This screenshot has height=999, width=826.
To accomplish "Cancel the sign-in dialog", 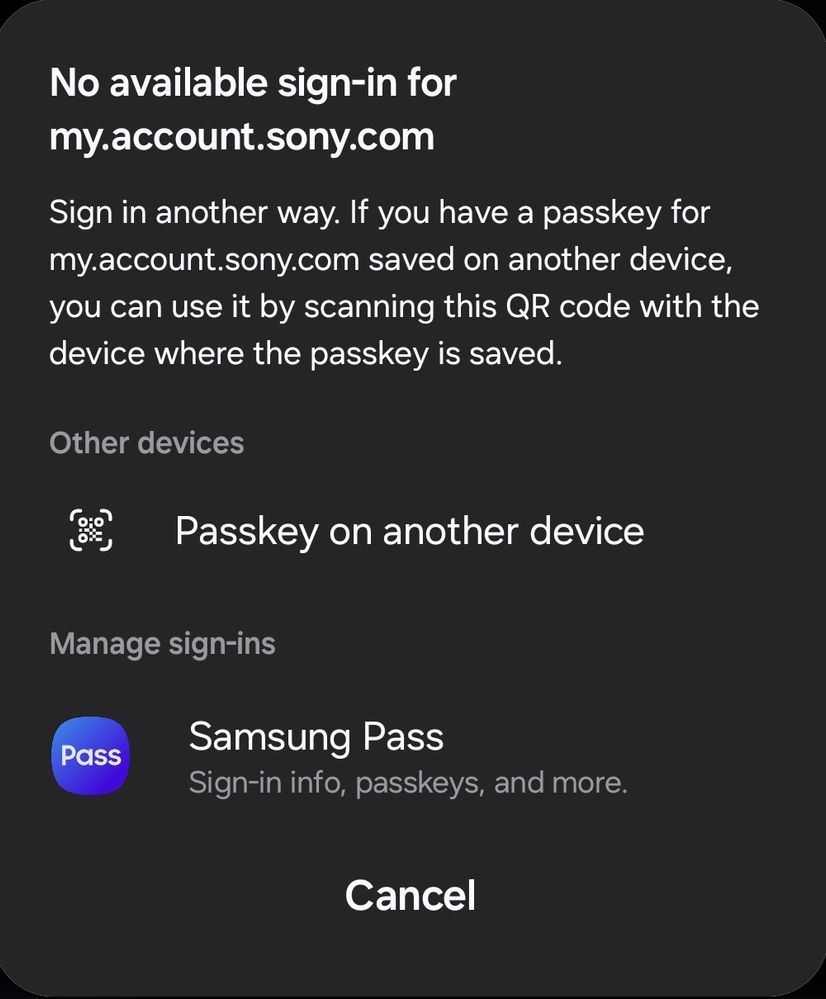I will pos(410,895).
